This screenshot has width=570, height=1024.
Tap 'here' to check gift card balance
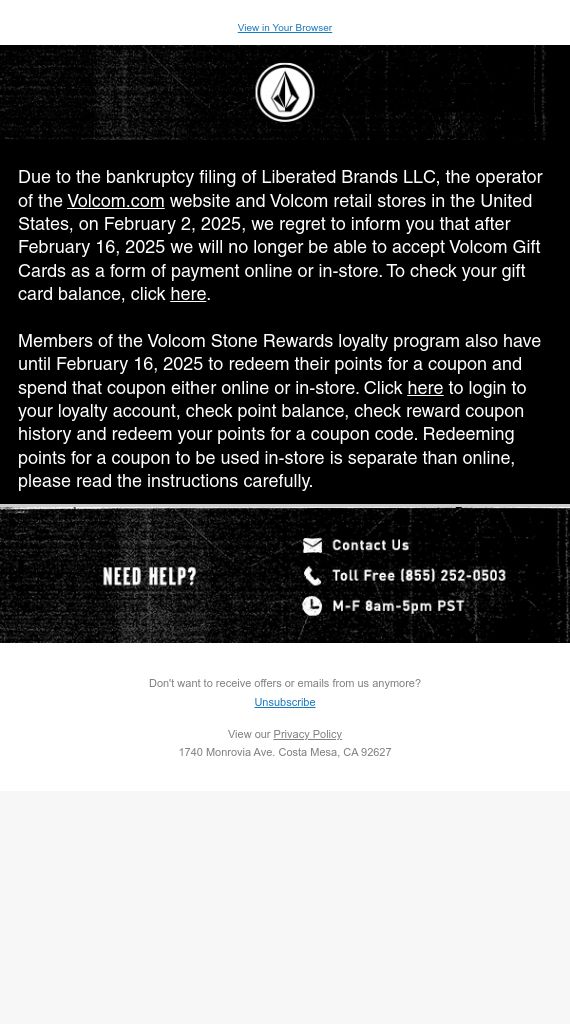pos(188,294)
